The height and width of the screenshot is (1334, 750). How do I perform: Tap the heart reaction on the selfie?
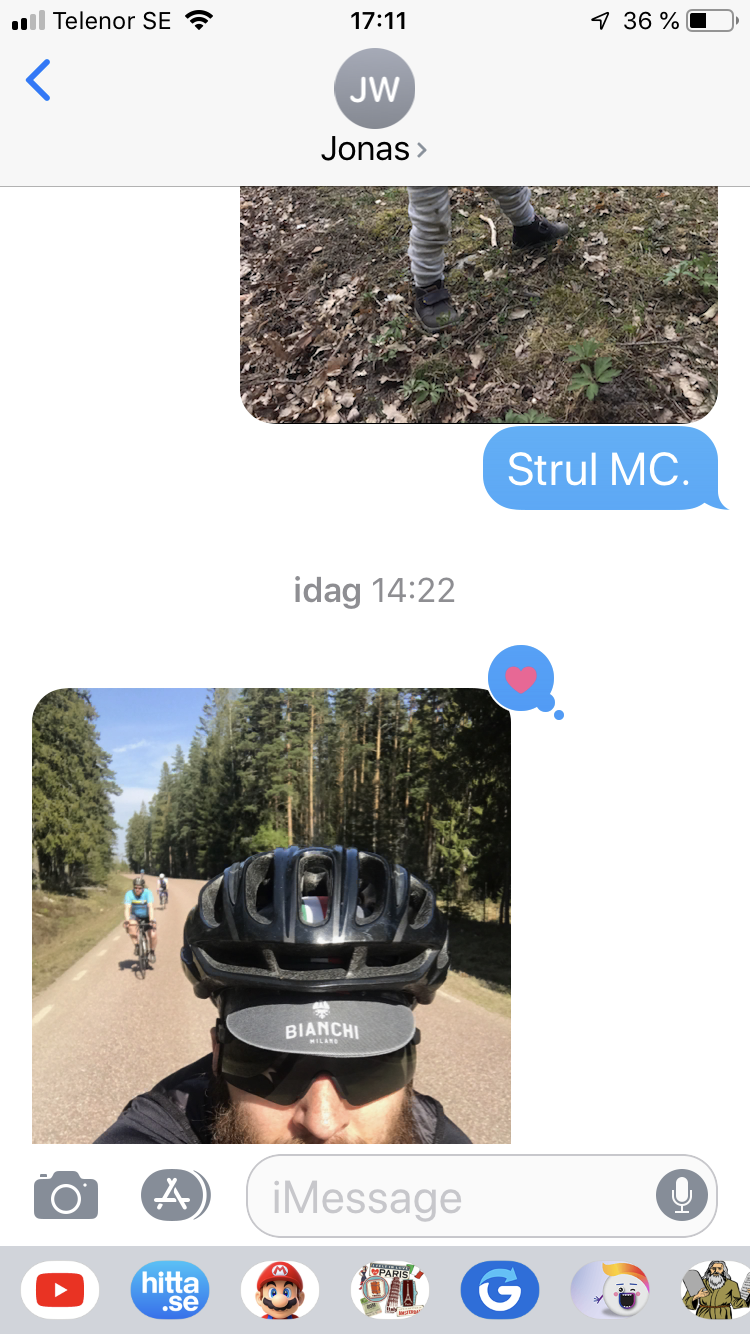(521, 679)
